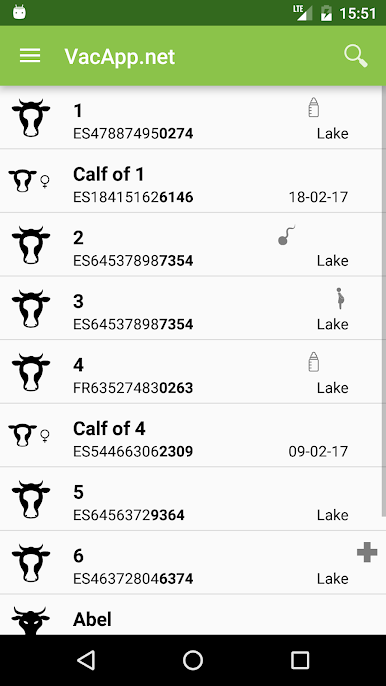Go back with the system back button

click(x=86, y=660)
